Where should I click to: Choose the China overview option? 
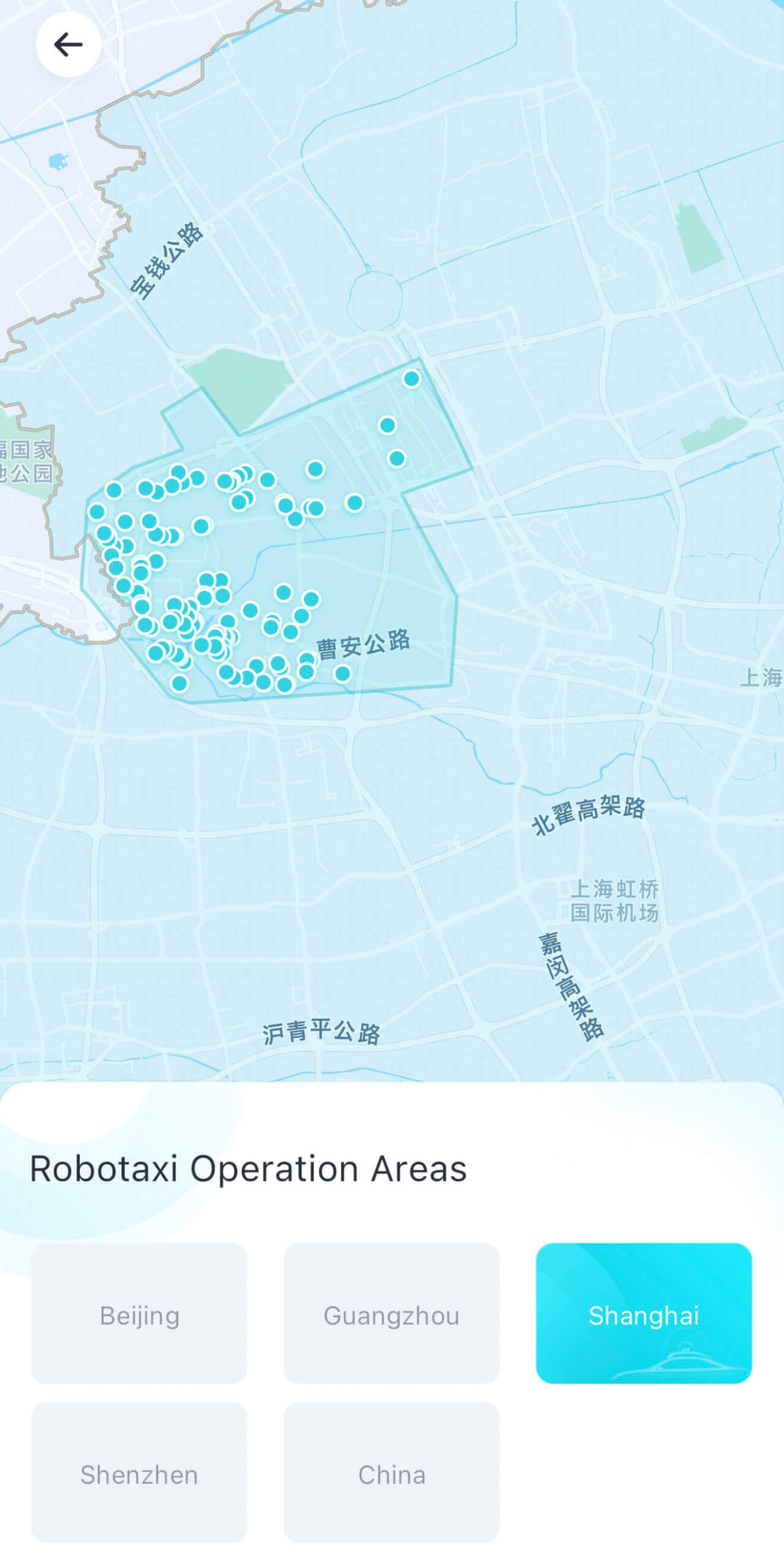[x=391, y=1474]
